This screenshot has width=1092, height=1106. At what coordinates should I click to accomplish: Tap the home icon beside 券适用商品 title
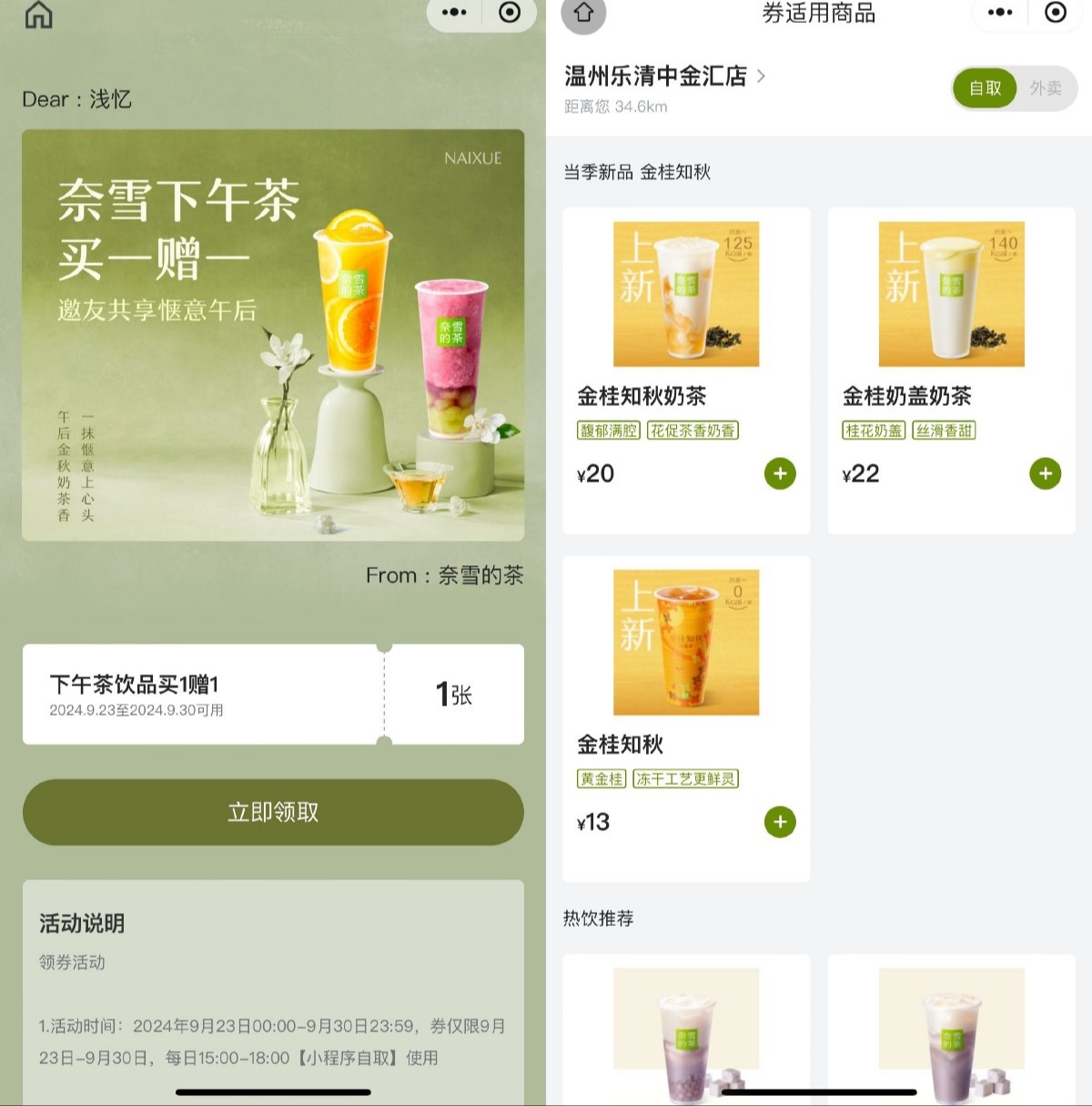coord(584,13)
